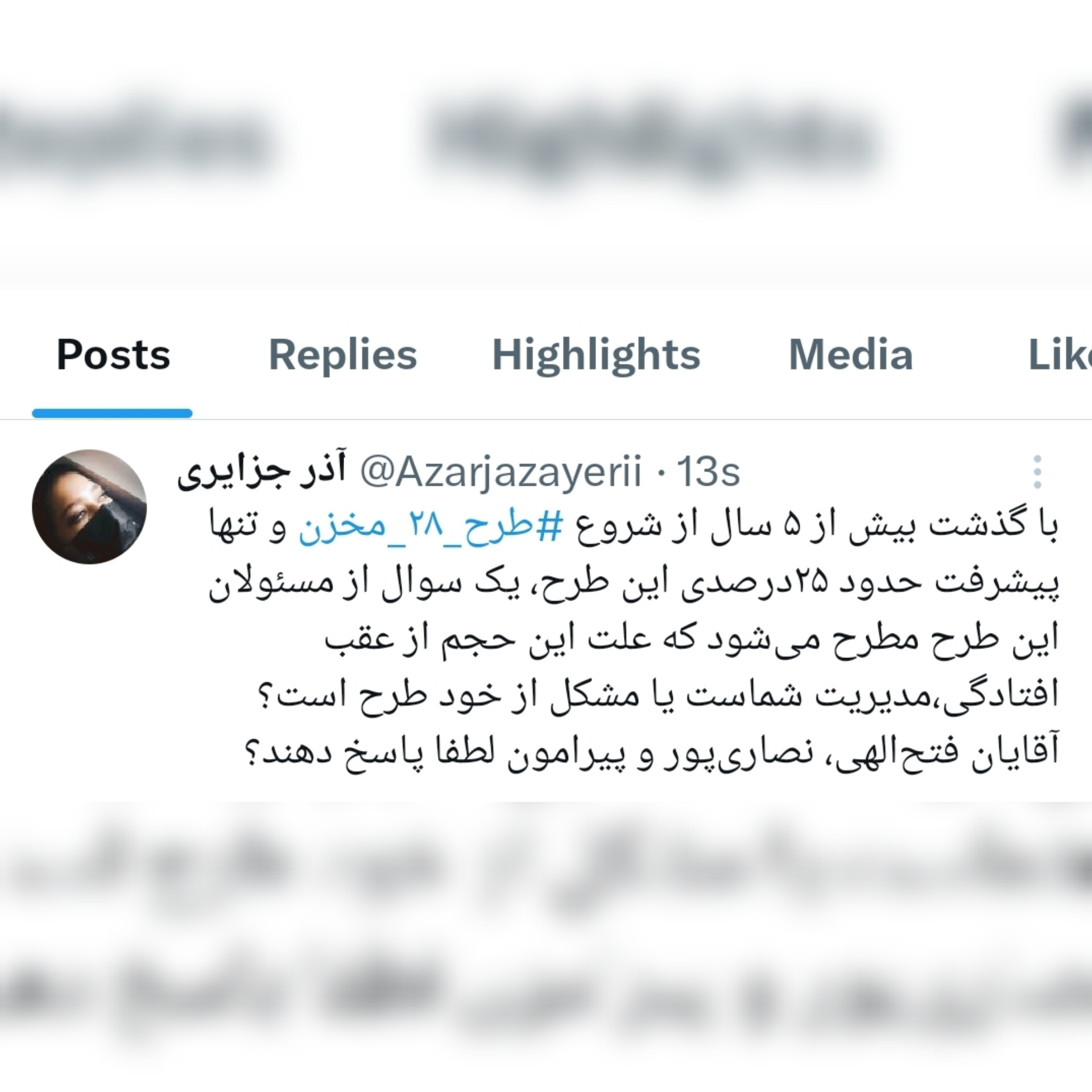1092x1092 pixels.
Task: Select the Media tab
Action: (x=851, y=355)
